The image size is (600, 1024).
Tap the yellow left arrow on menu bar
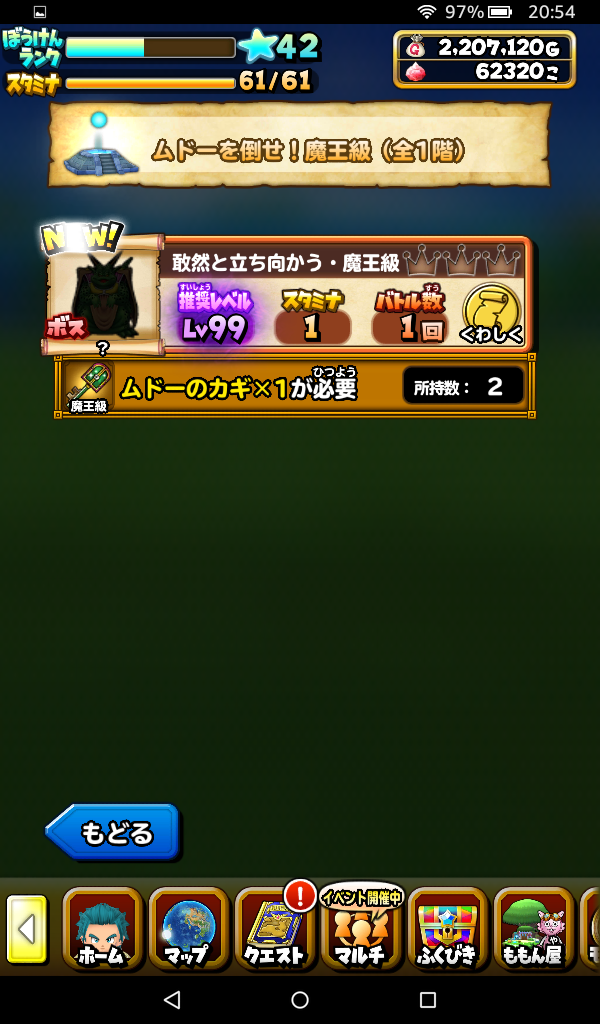[27, 929]
